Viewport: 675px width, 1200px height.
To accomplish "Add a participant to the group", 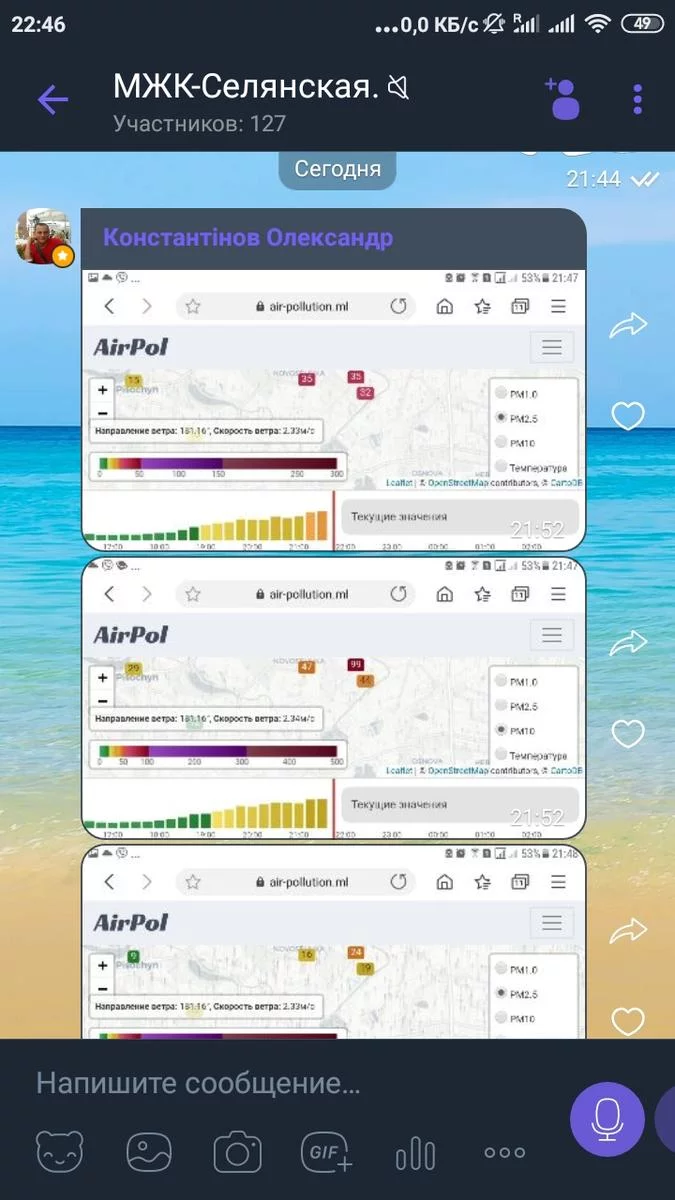I will click(563, 99).
